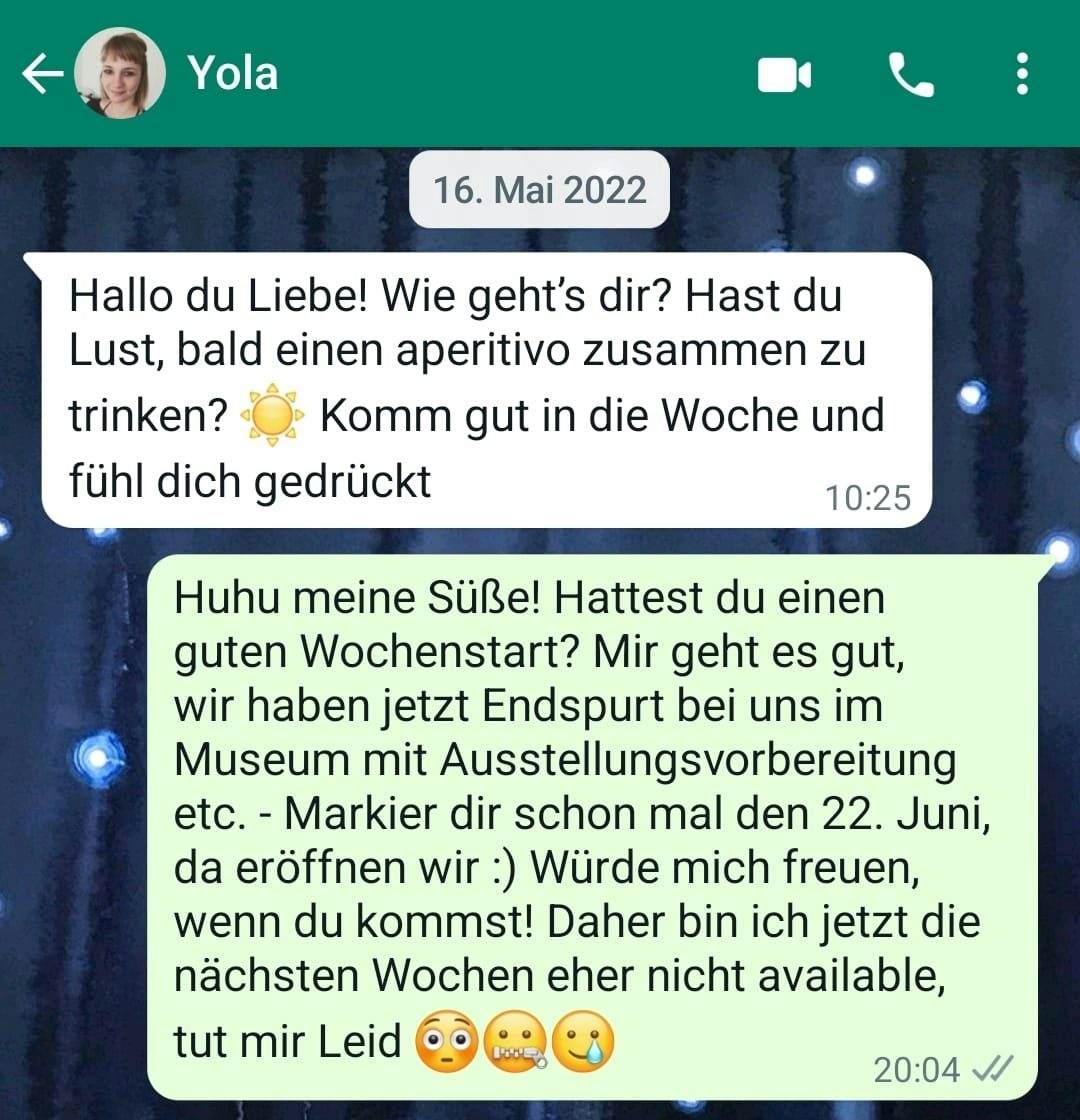Go back to the chat list
This screenshot has width=1080, height=1120.
pyautogui.click(x=40, y=74)
